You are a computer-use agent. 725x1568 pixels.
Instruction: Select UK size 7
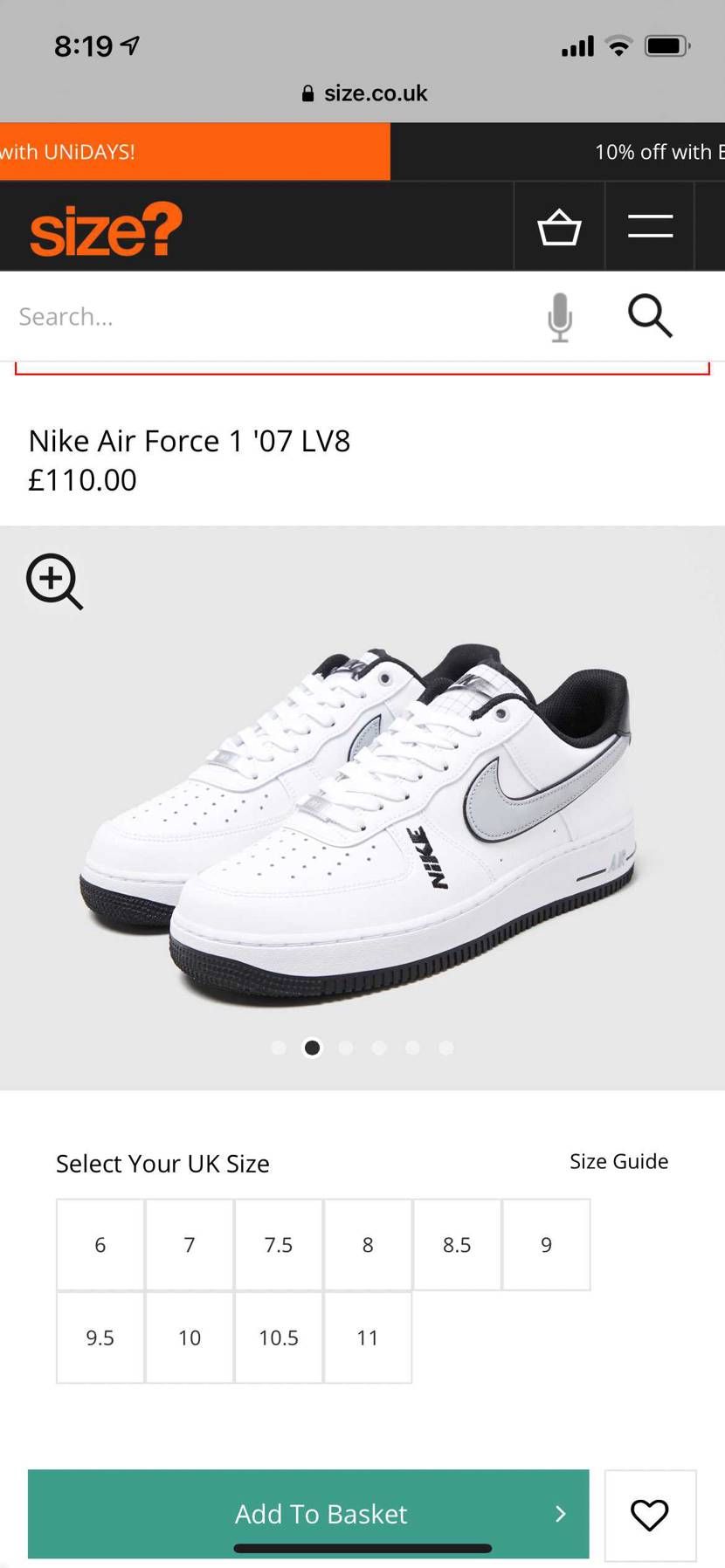pyautogui.click(x=190, y=1245)
